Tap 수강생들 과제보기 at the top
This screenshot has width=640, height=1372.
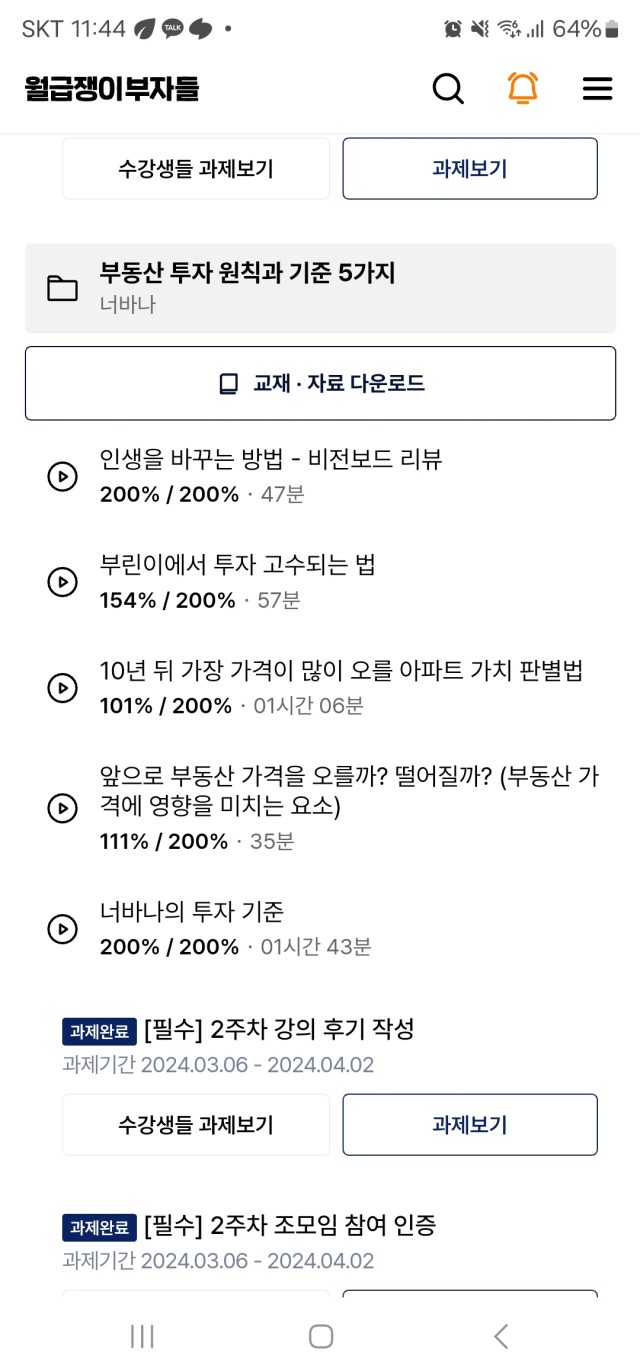point(196,169)
